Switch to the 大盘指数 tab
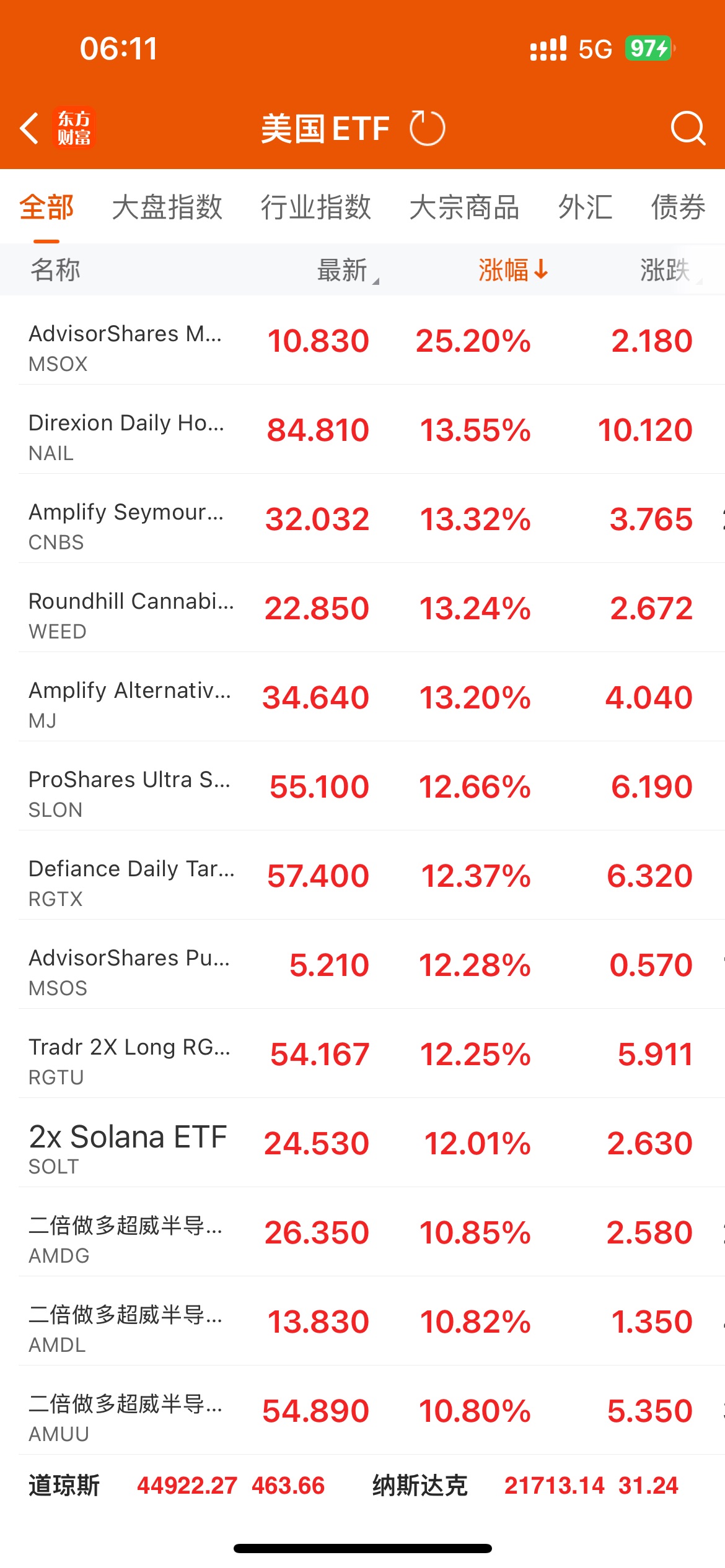Viewport: 725px width, 1568px height. coord(167,207)
